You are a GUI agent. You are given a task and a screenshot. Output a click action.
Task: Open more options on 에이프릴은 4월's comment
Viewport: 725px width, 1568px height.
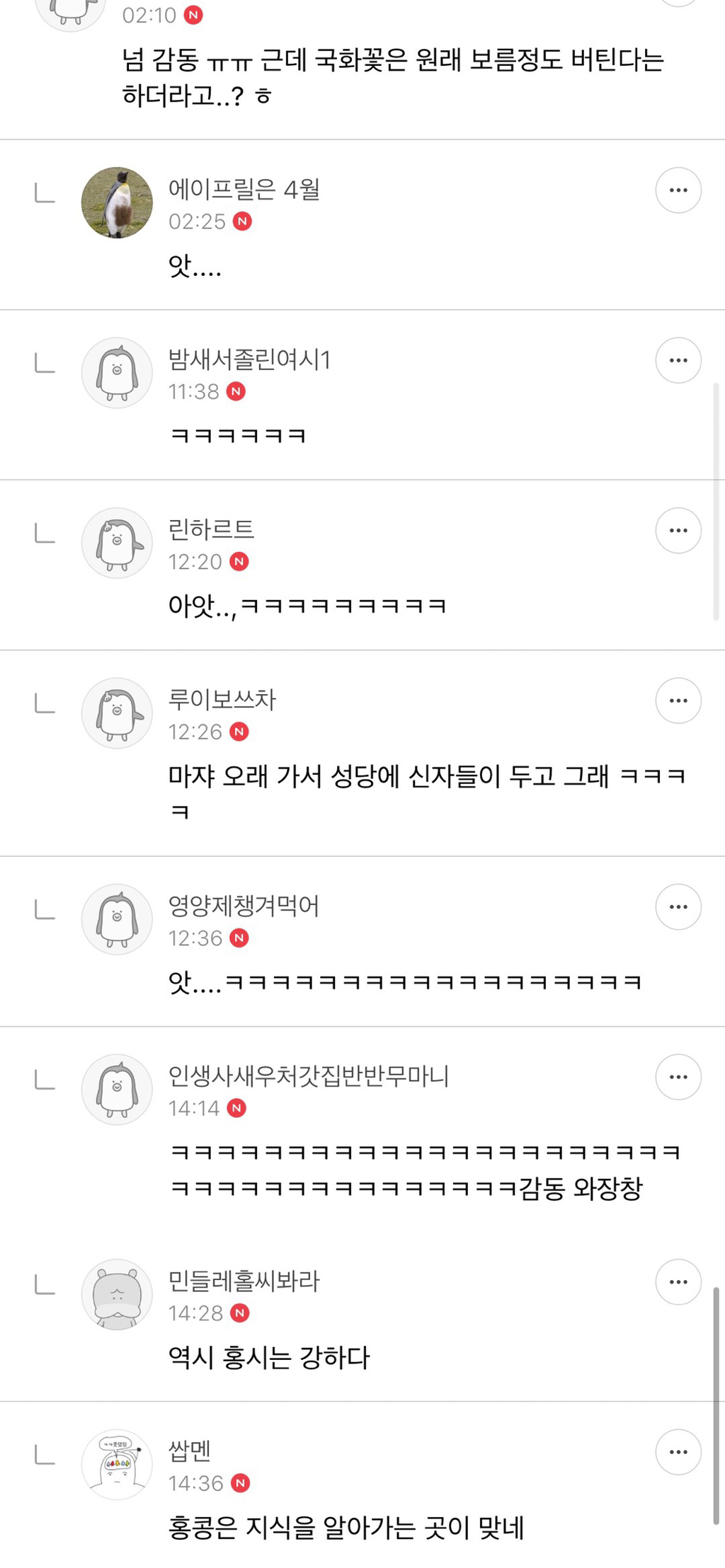tap(678, 190)
